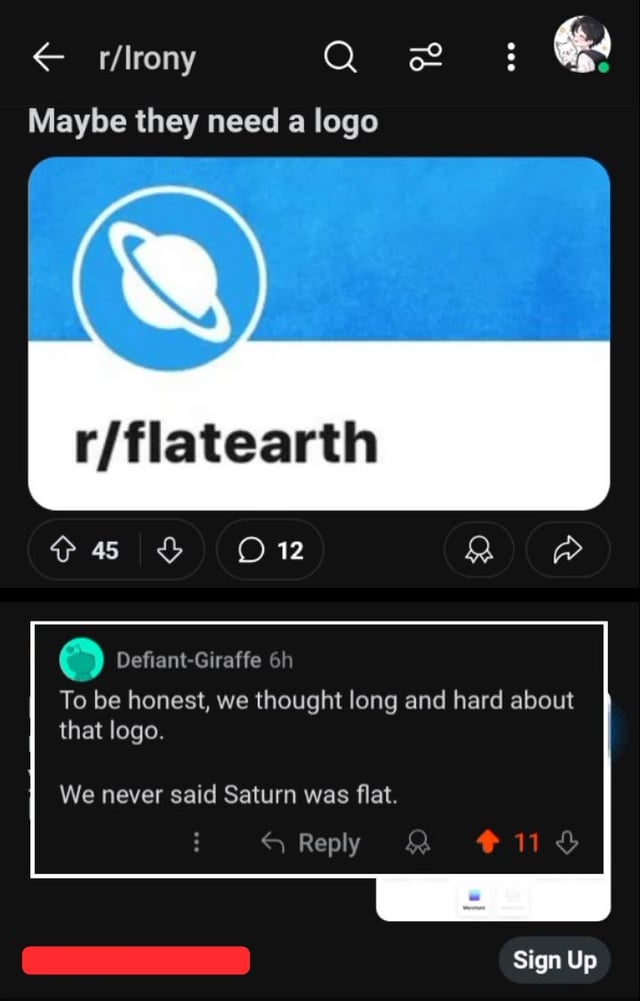Open the r/flatearth post image
Screen dimensions: 640x1001
point(319,333)
